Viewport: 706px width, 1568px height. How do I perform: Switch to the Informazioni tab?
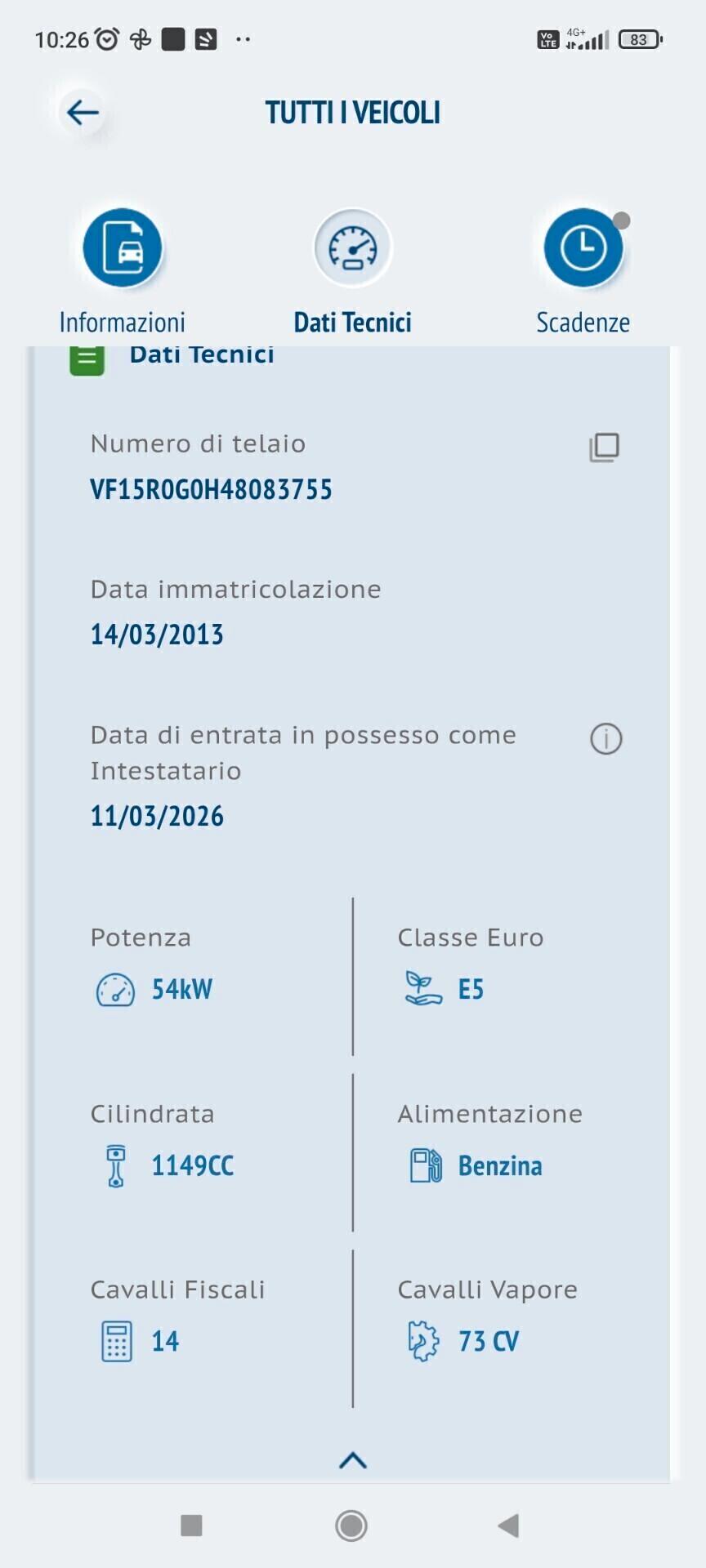pyautogui.click(x=123, y=248)
